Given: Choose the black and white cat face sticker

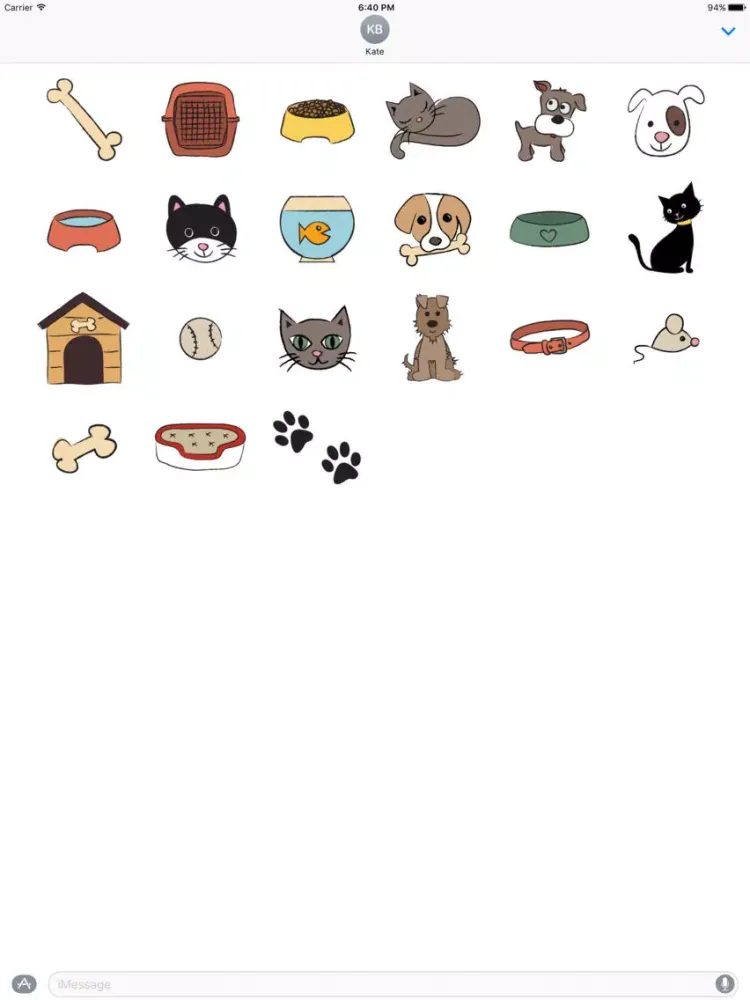Looking at the screenshot, I should pyautogui.click(x=200, y=229).
